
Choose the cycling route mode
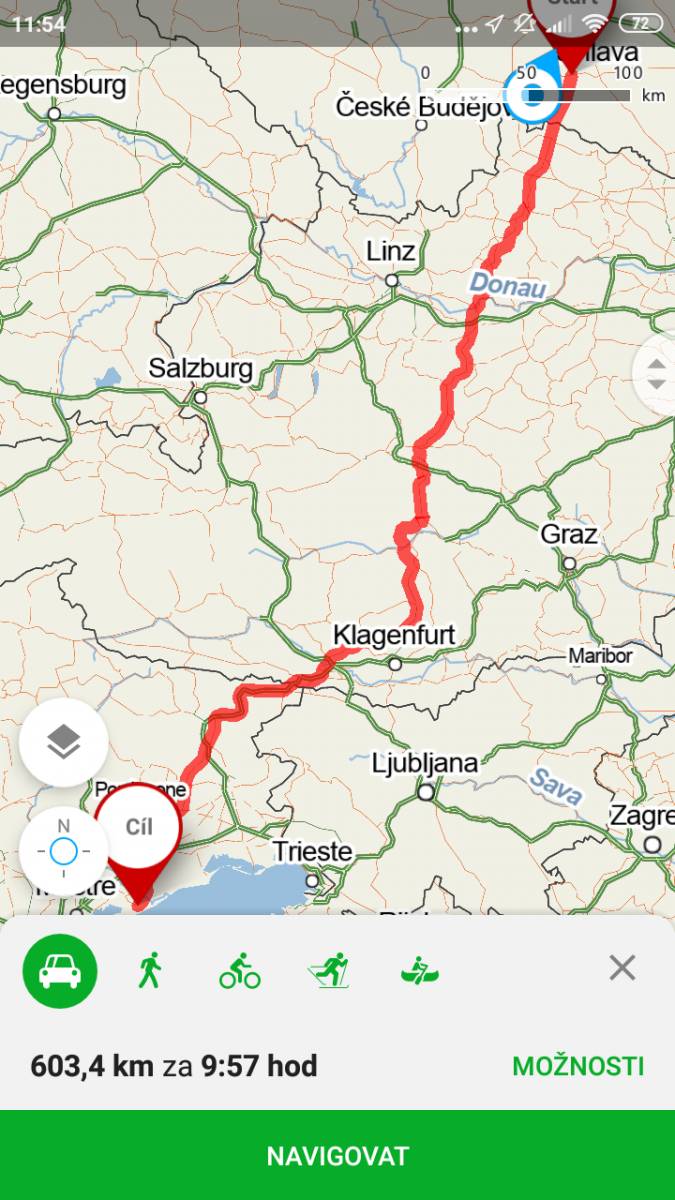240,970
